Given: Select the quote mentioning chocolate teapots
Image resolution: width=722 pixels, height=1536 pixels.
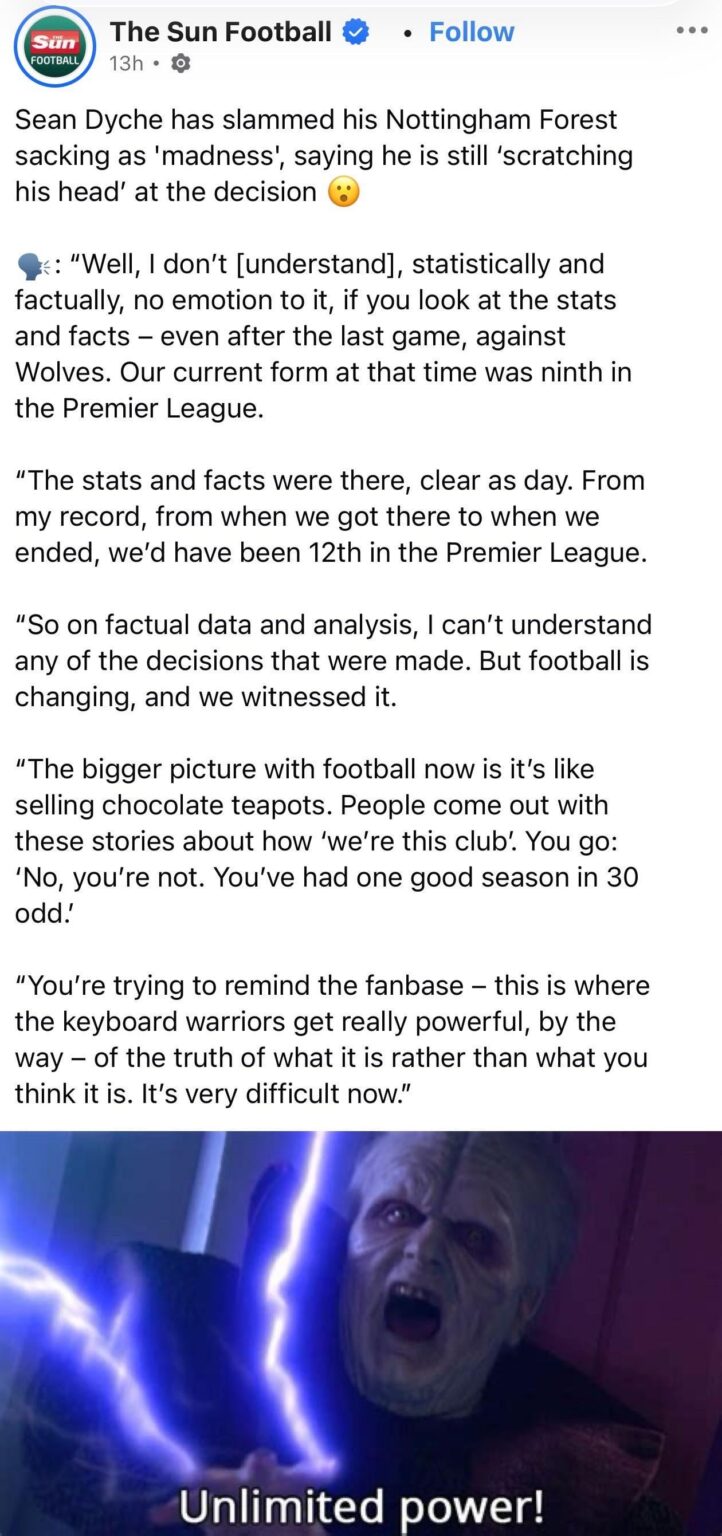Looking at the screenshot, I should 330,840.
